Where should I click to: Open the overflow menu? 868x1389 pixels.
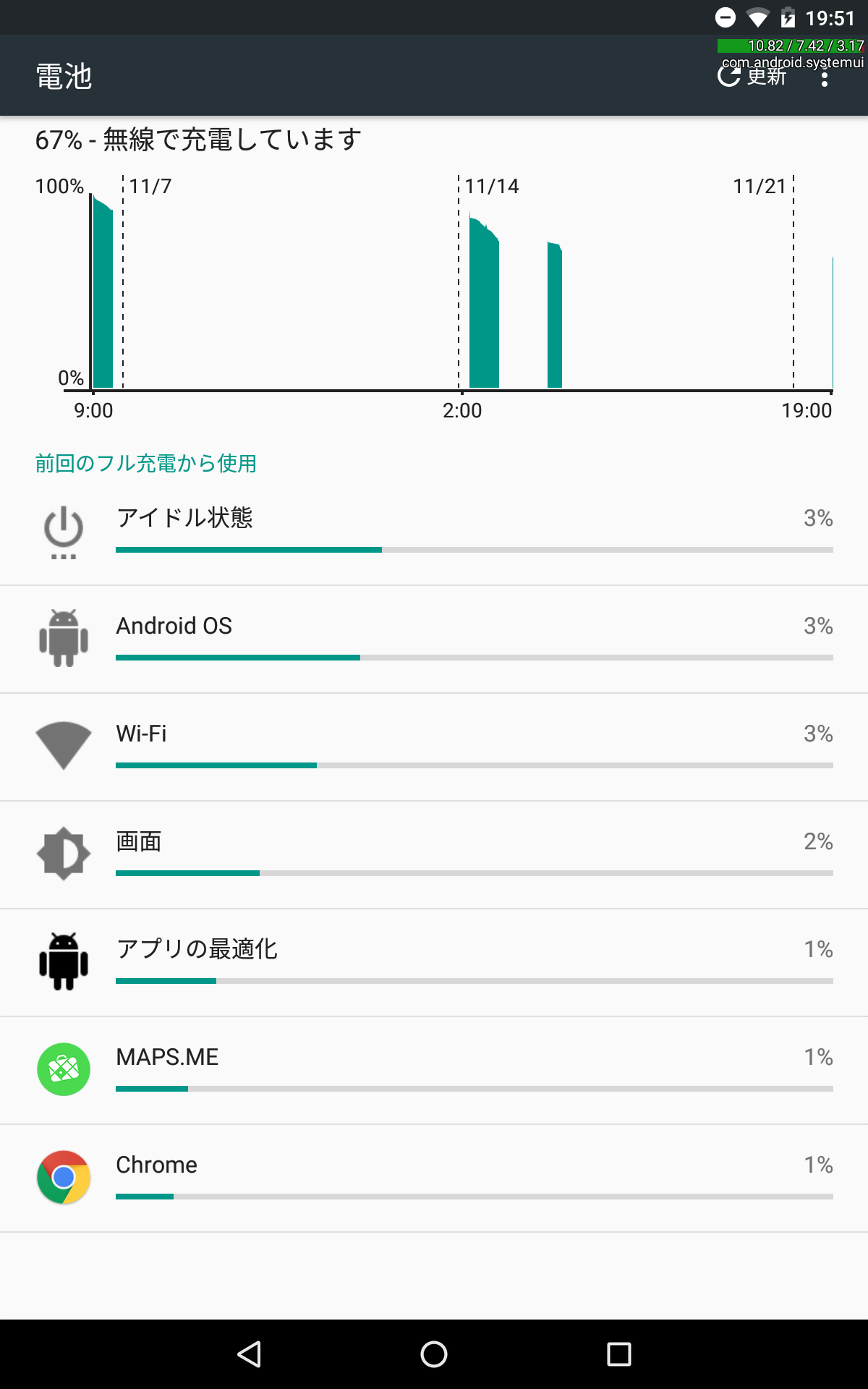click(x=825, y=76)
